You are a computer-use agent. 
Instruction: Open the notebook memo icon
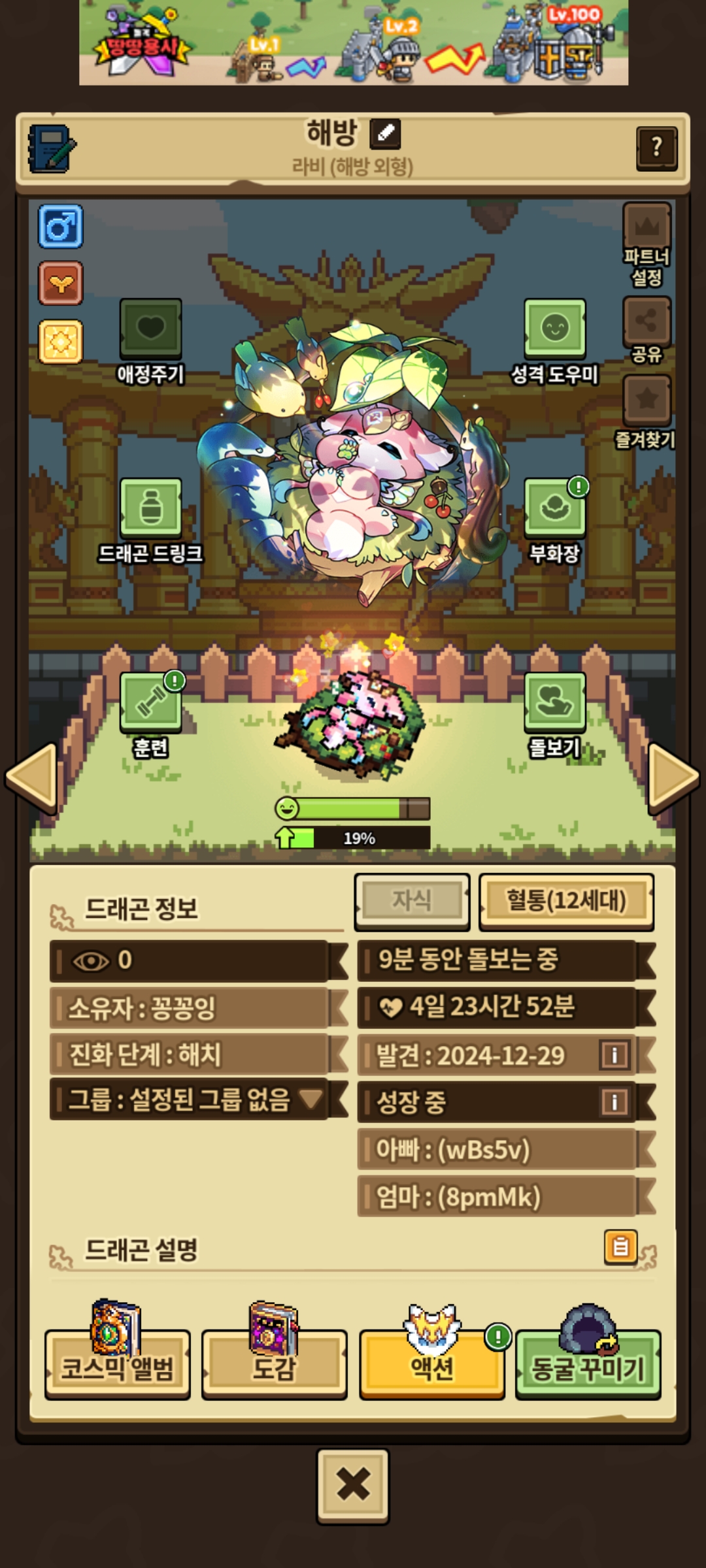(x=51, y=149)
